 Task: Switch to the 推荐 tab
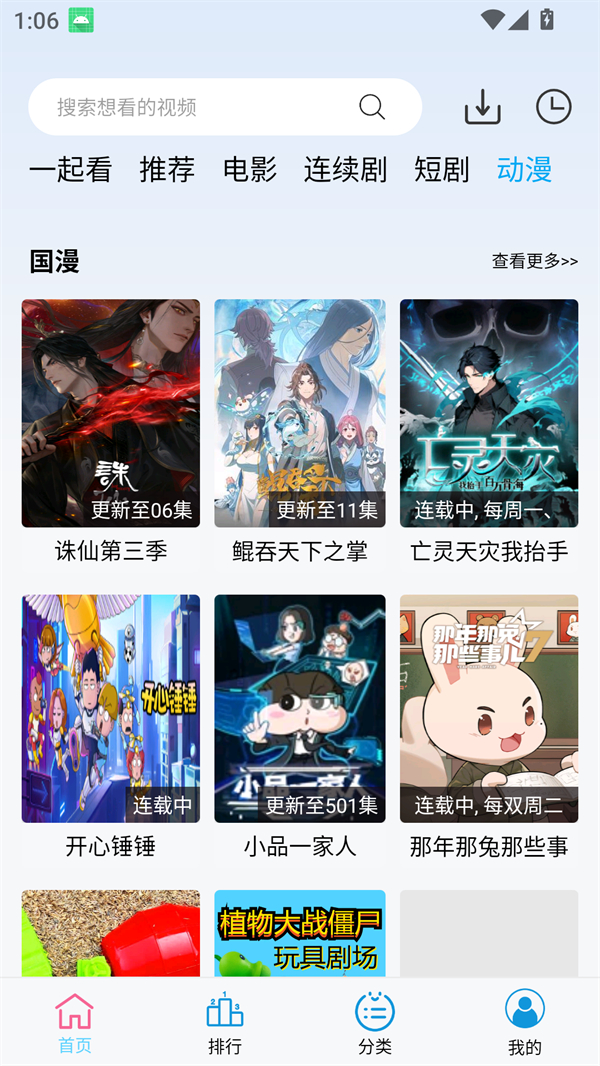tap(167, 170)
